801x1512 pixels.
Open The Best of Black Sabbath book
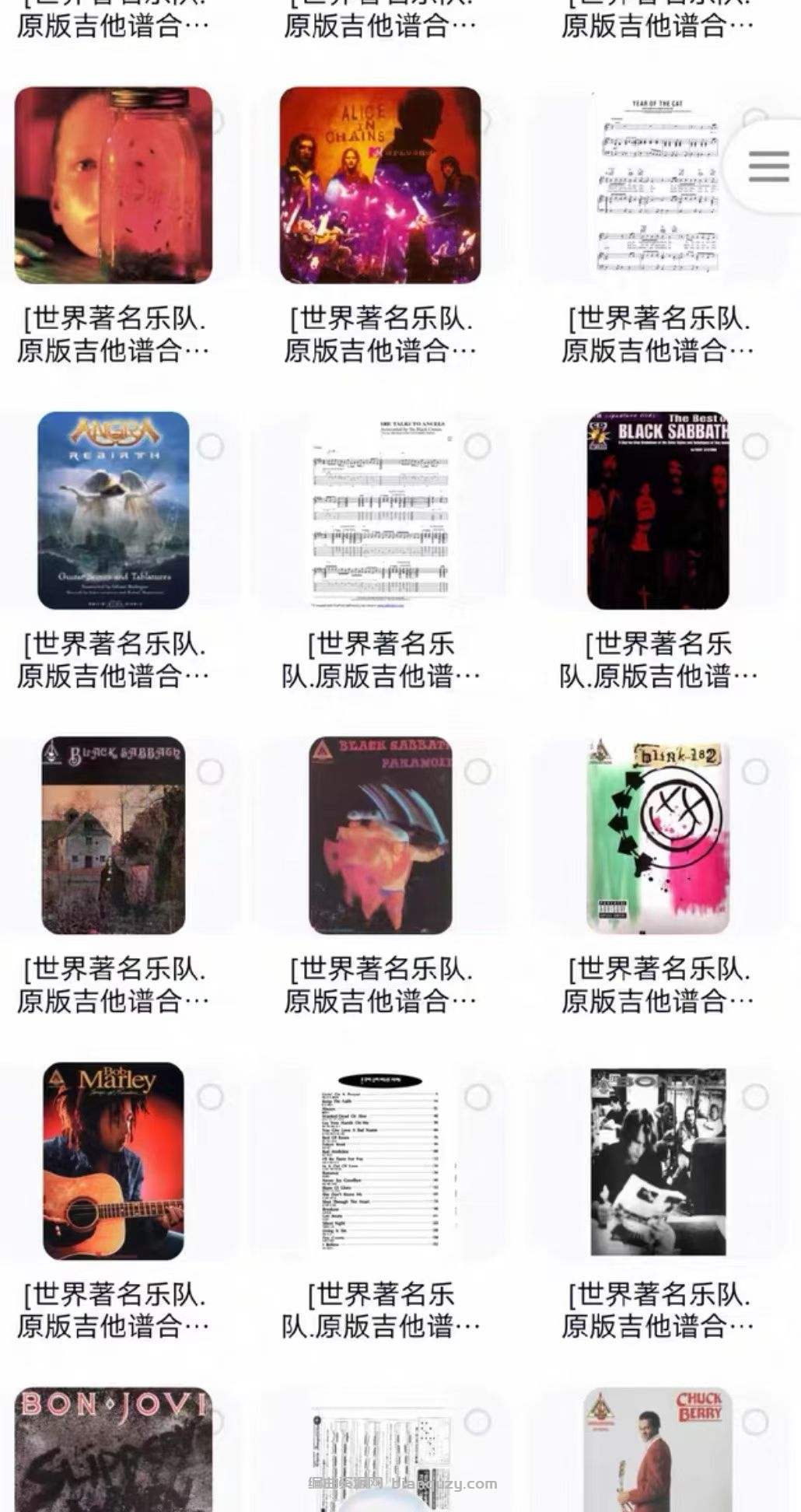(x=658, y=510)
